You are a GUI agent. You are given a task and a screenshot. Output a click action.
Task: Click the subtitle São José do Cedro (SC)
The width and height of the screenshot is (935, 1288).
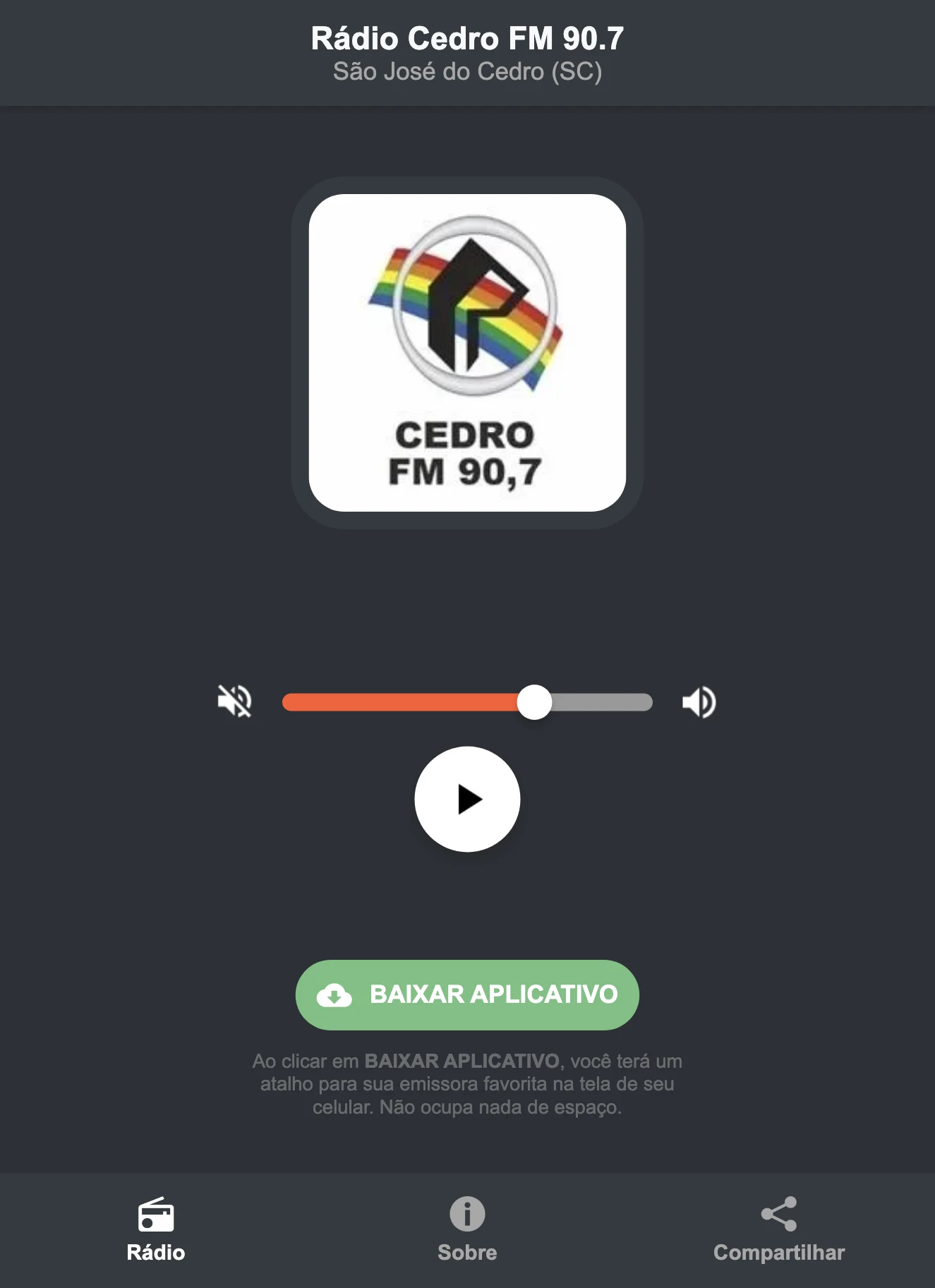(x=467, y=71)
